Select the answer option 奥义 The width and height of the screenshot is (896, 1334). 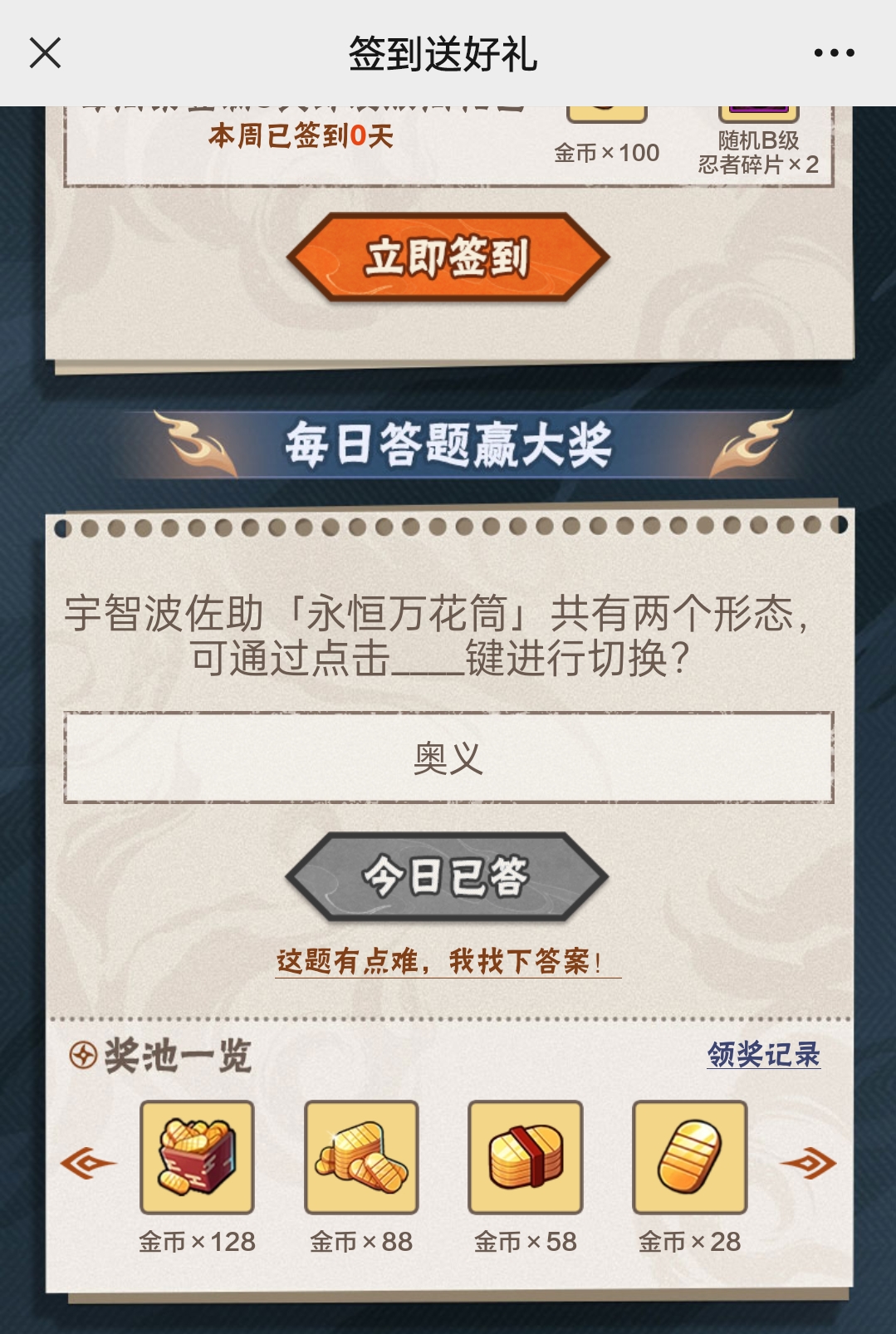coord(448,757)
